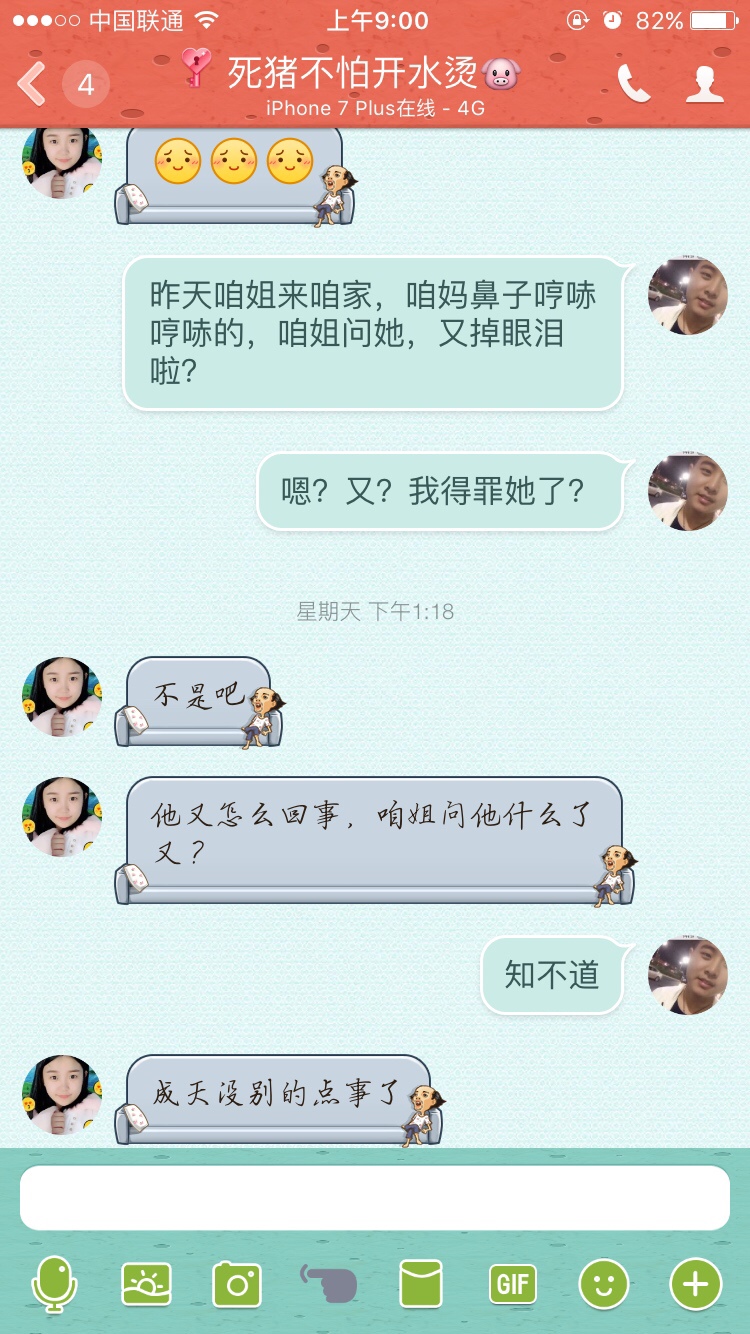750x1334 pixels.
Task: Open my avatar beside 知不道 message
Action: [687, 975]
